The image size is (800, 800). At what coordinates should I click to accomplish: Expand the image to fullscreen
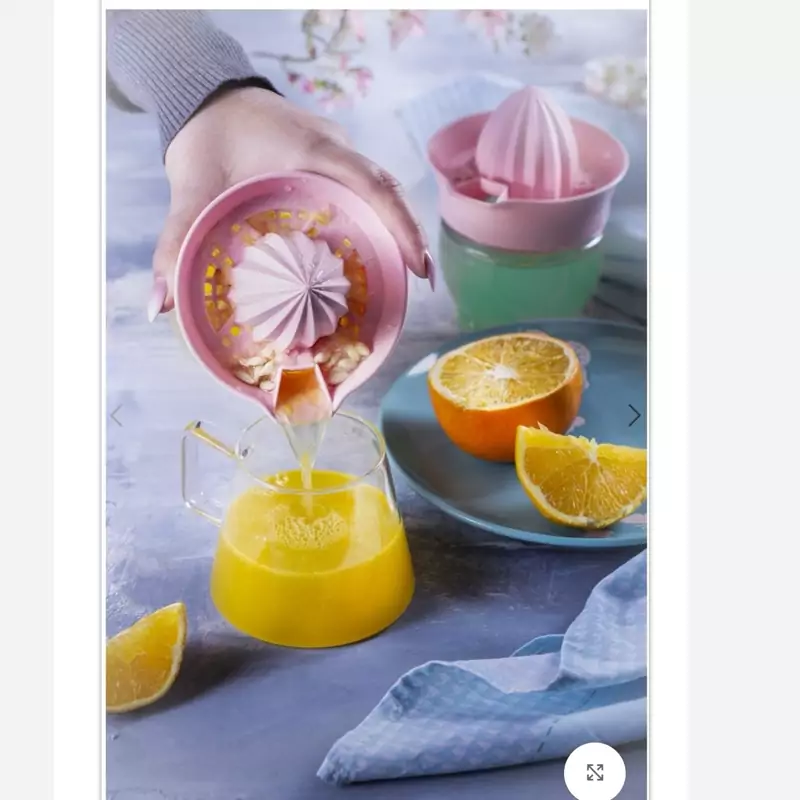595,772
